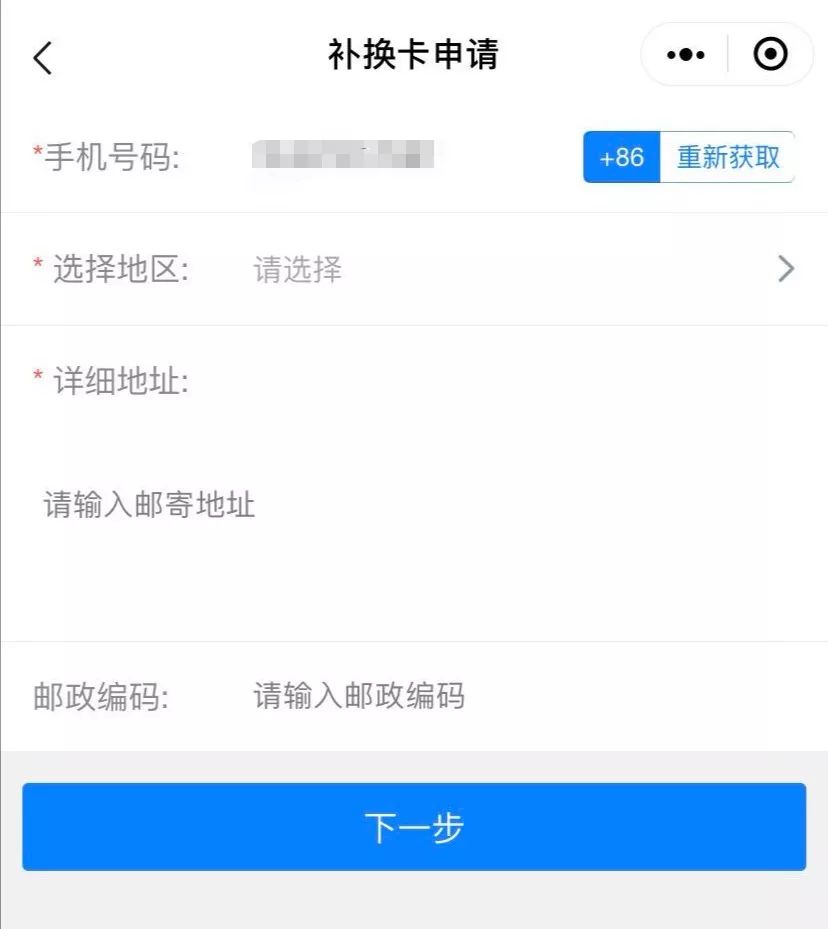Expand the area selection via its arrow
828x929 pixels.
[786, 268]
